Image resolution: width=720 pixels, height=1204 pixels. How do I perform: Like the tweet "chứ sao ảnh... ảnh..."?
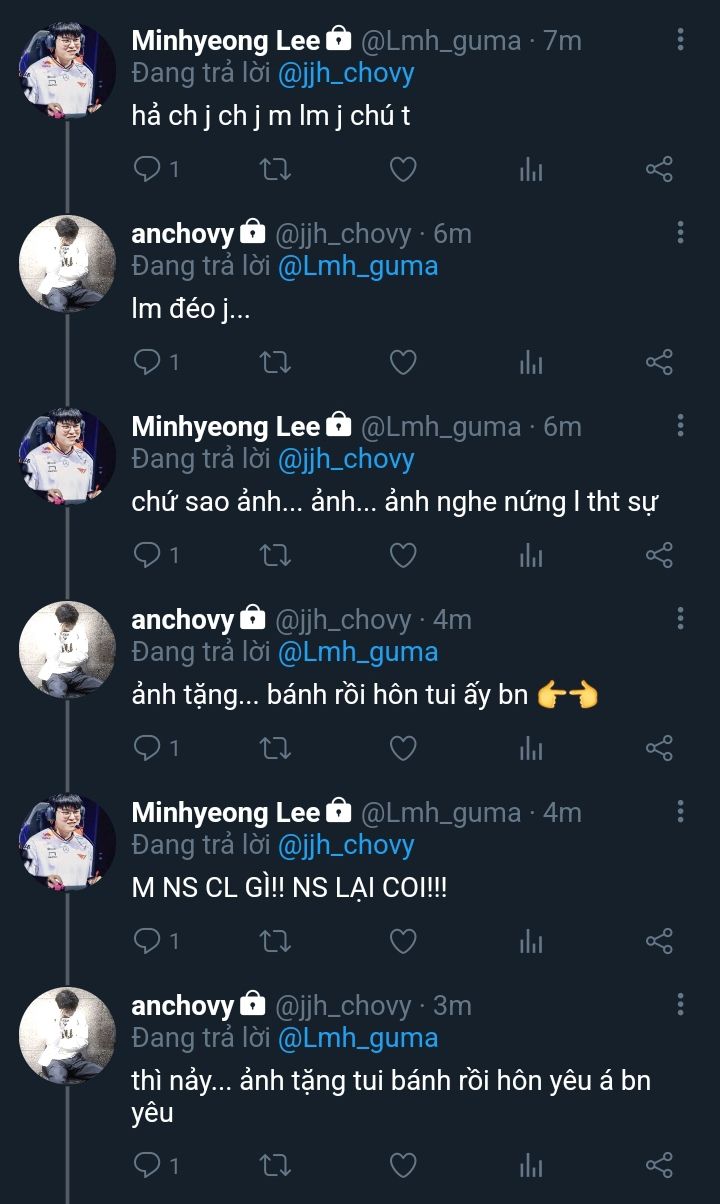pyautogui.click(x=402, y=555)
